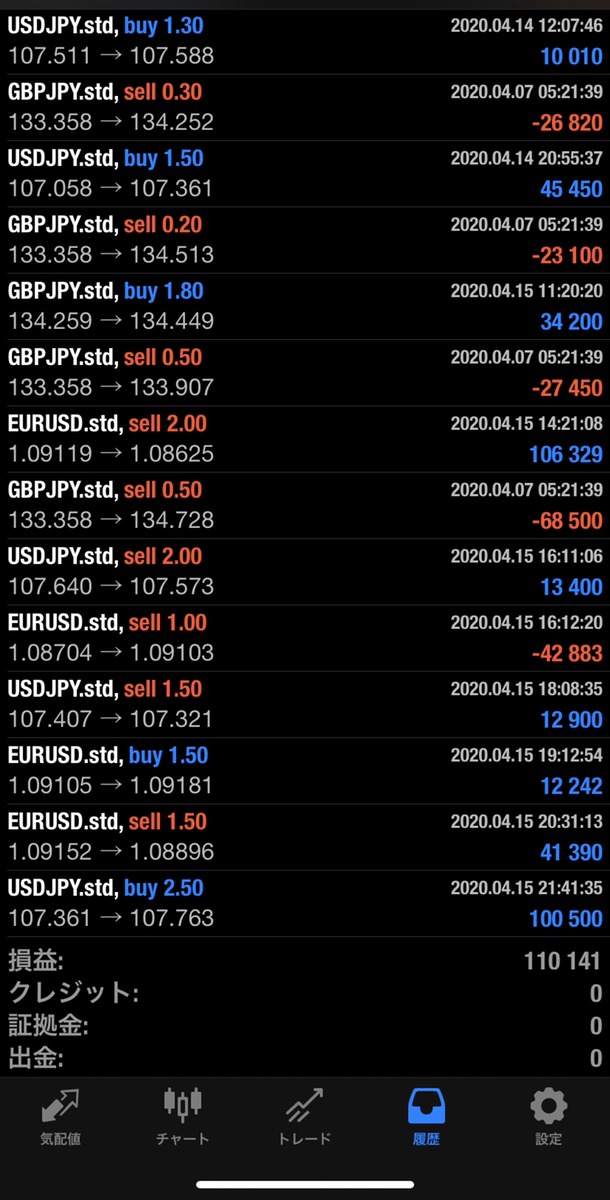Expand the USDJPY sell 1.50 trade row
610x1200 pixels.
coord(305,704)
